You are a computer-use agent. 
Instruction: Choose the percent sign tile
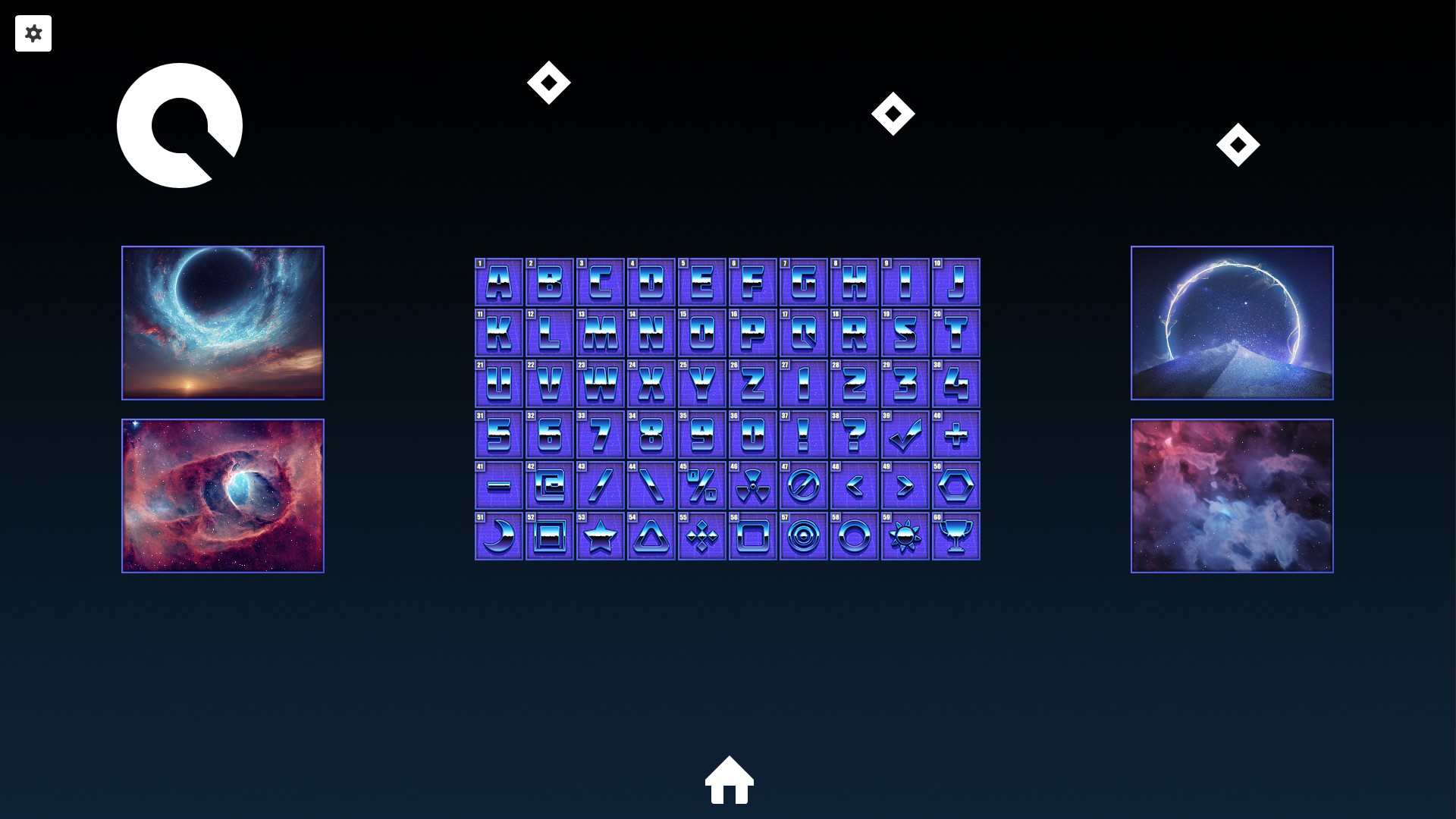tap(702, 486)
